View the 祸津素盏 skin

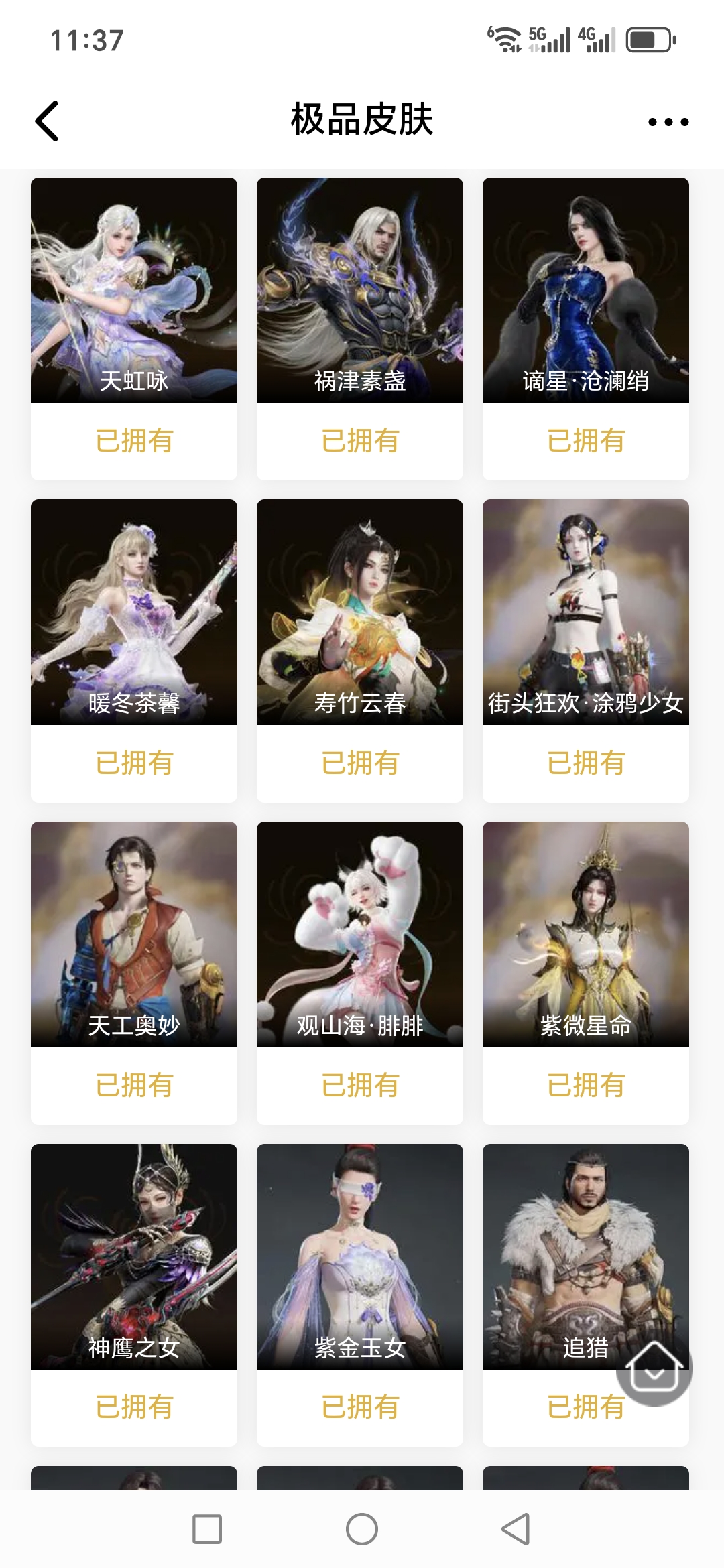pos(360,290)
